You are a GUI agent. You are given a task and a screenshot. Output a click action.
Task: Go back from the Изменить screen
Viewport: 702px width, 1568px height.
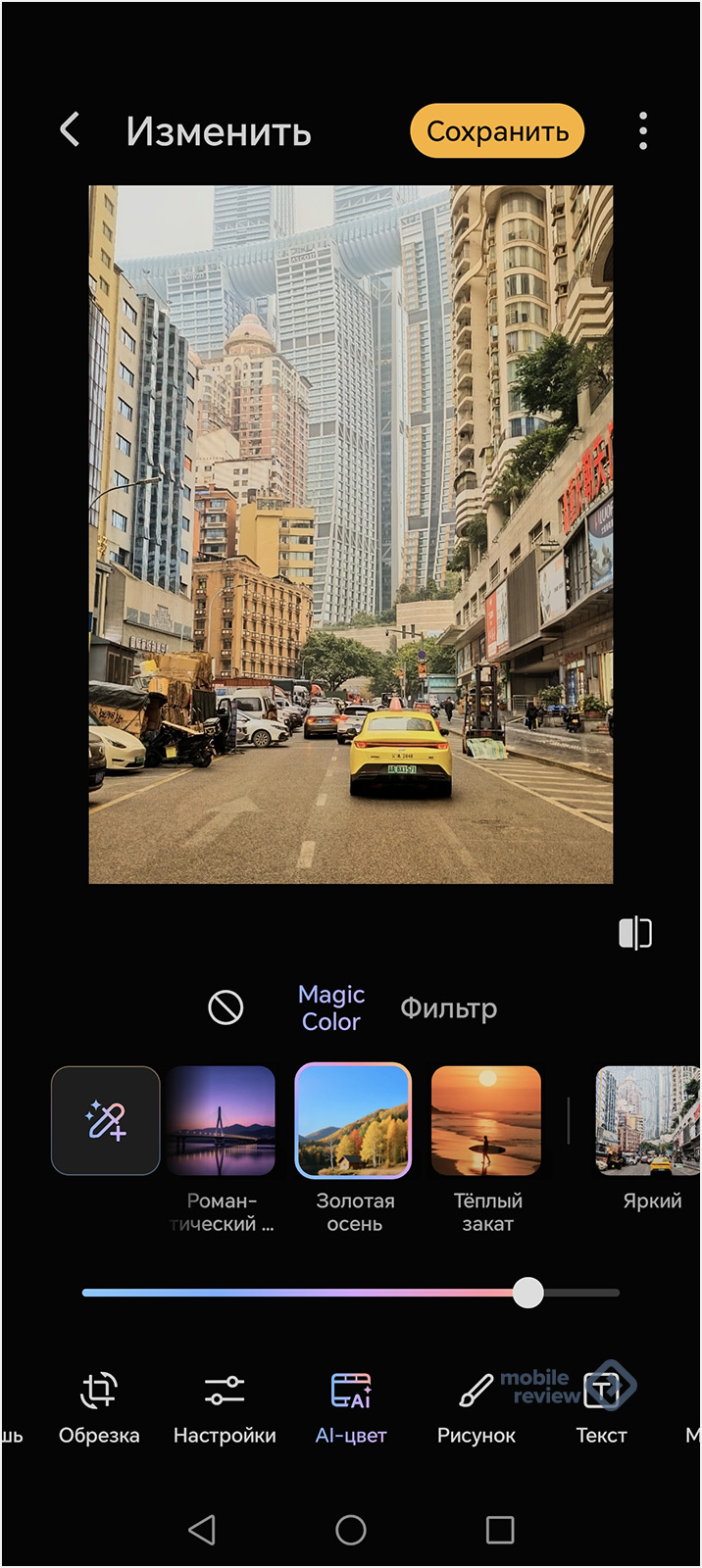70,130
